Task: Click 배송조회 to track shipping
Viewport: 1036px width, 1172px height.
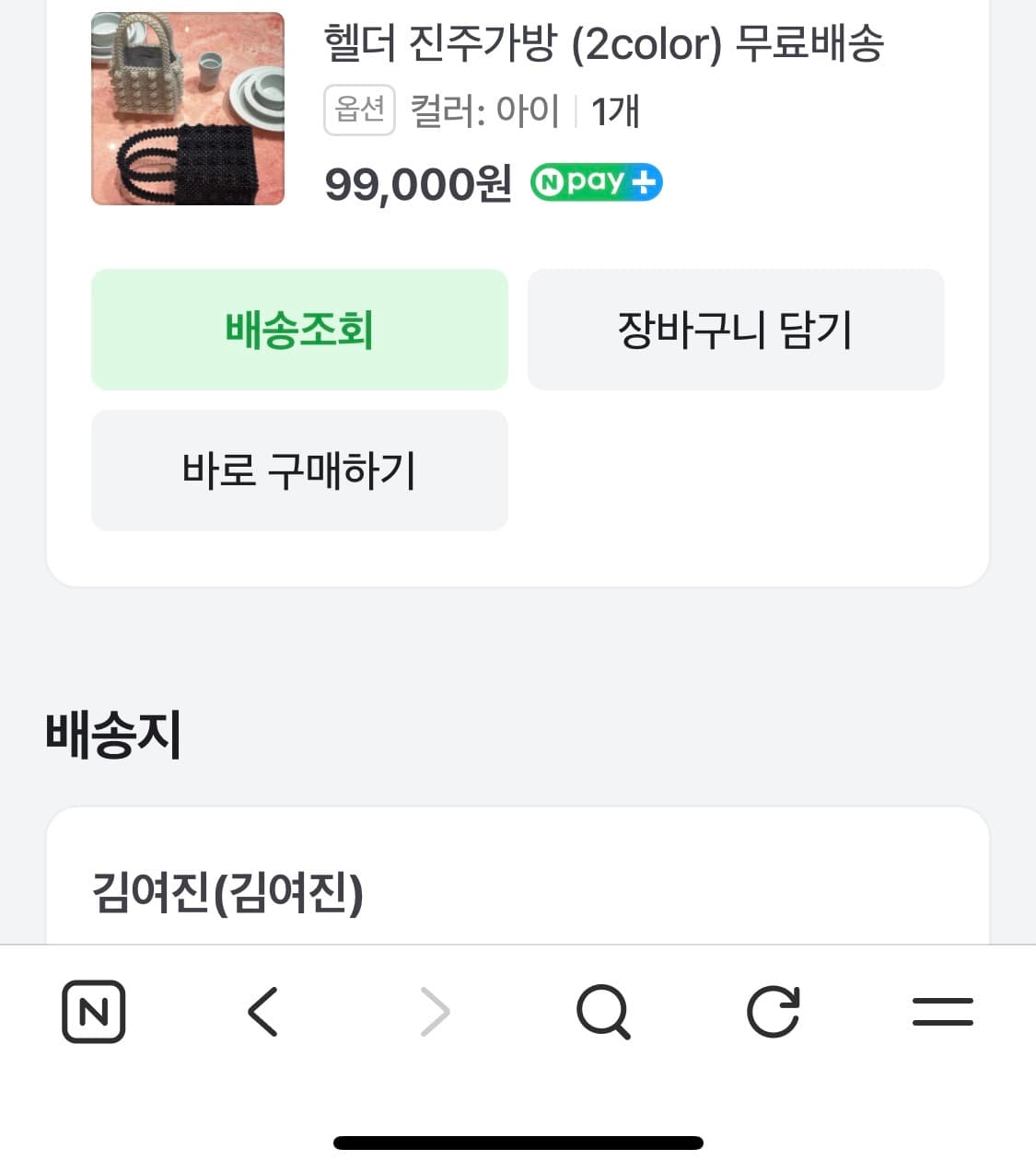Action: click(298, 329)
